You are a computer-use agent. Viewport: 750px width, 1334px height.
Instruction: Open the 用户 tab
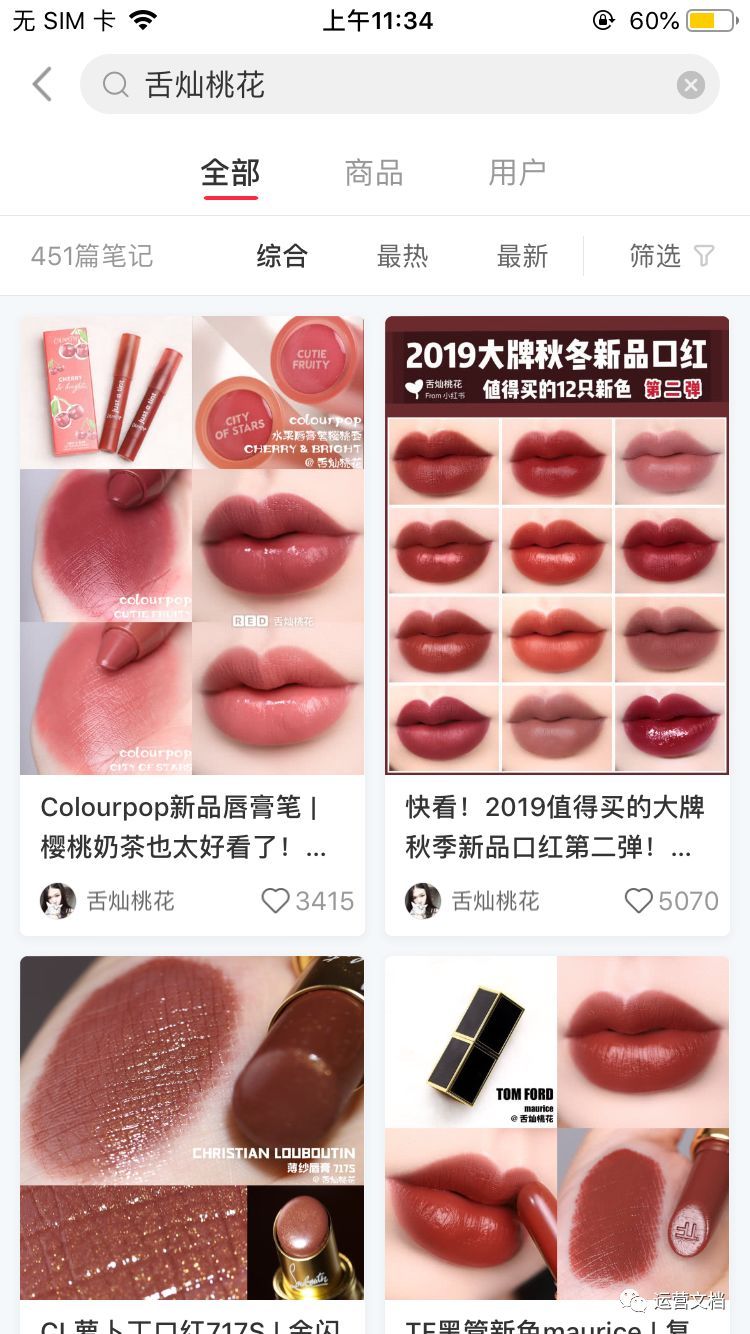click(x=516, y=171)
